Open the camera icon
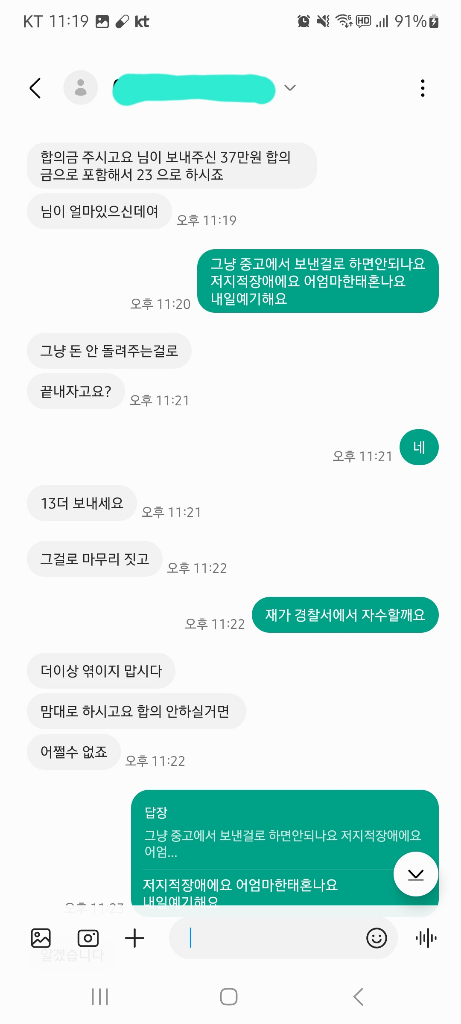The height and width of the screenshot is (1024, 461). coord(88,938)
